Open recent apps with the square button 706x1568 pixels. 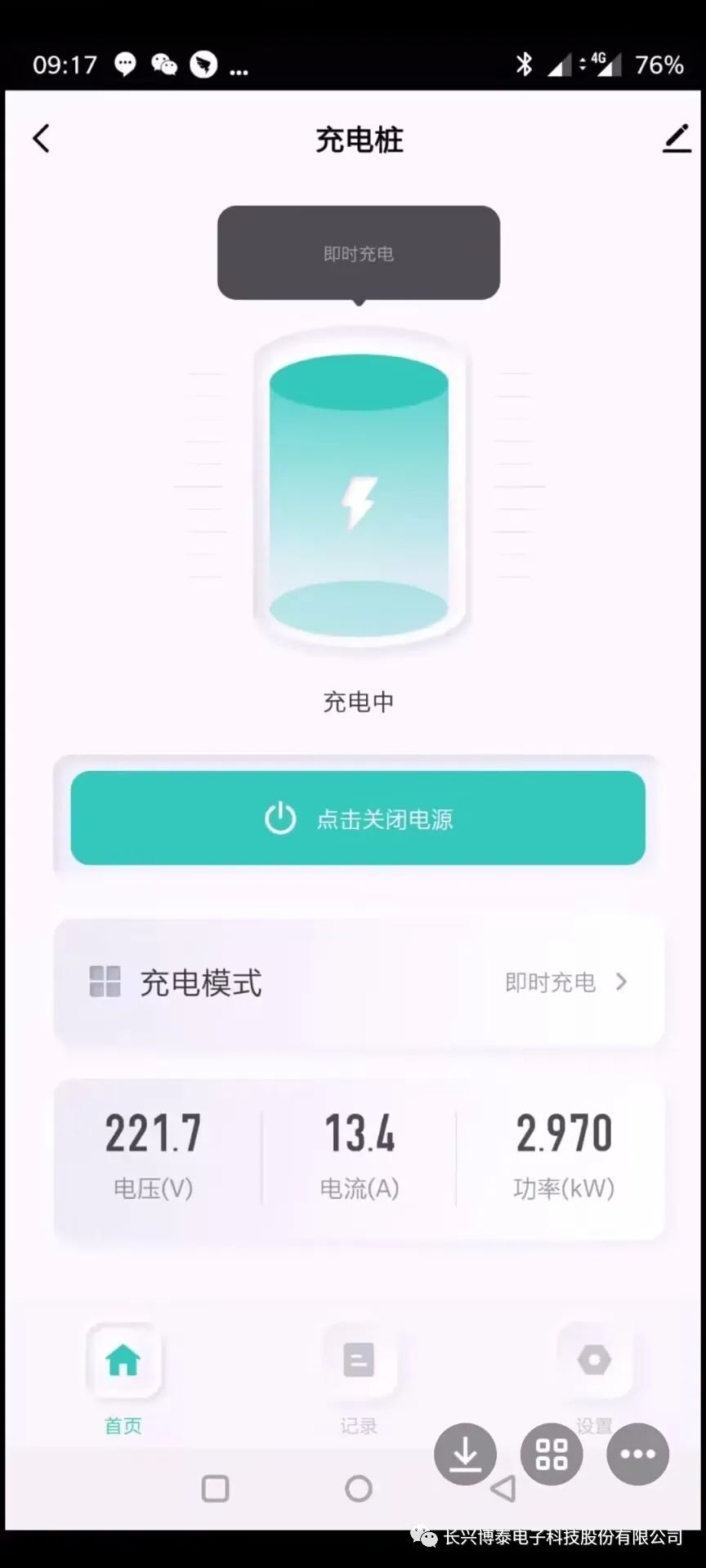pyautogui.click(x=215, y=1489)
